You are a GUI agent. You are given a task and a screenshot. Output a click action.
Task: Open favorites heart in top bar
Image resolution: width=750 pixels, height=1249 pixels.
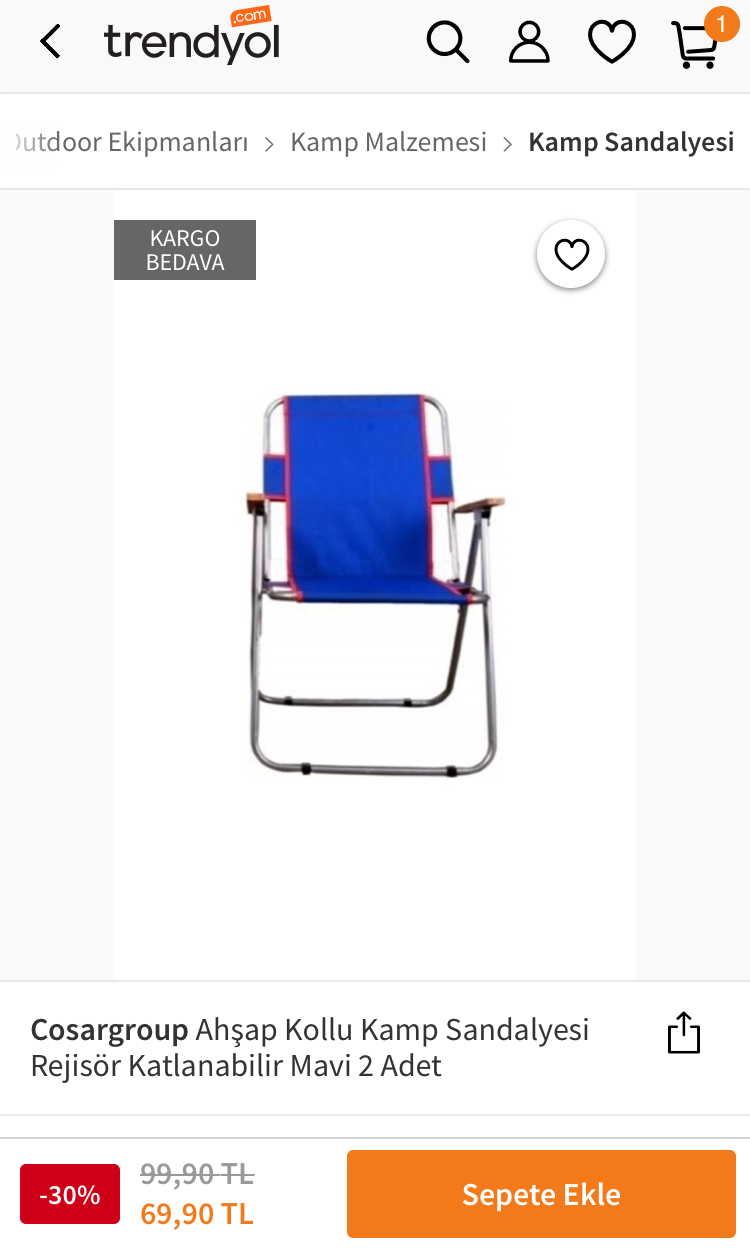pos(611,43)
